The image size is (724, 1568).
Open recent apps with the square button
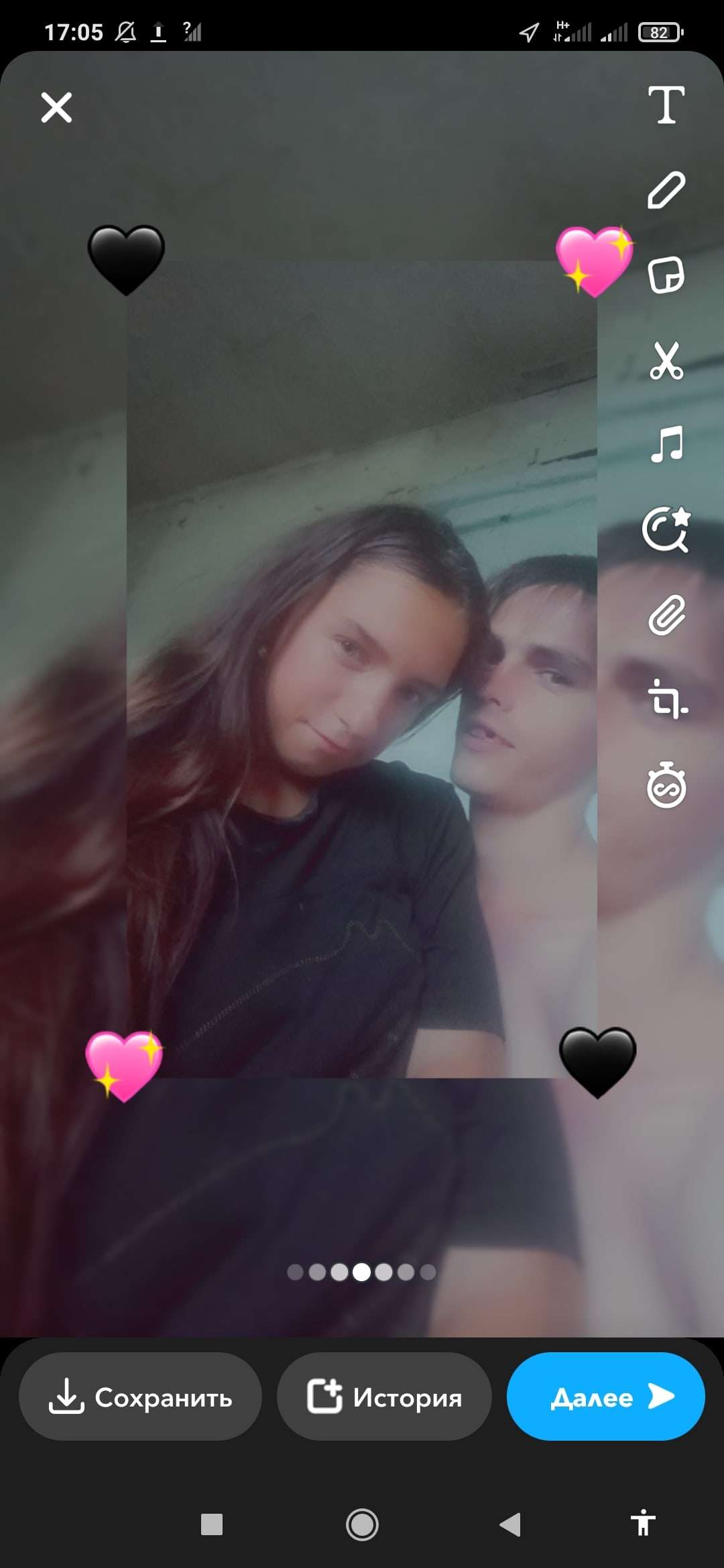pos(212,1524)
